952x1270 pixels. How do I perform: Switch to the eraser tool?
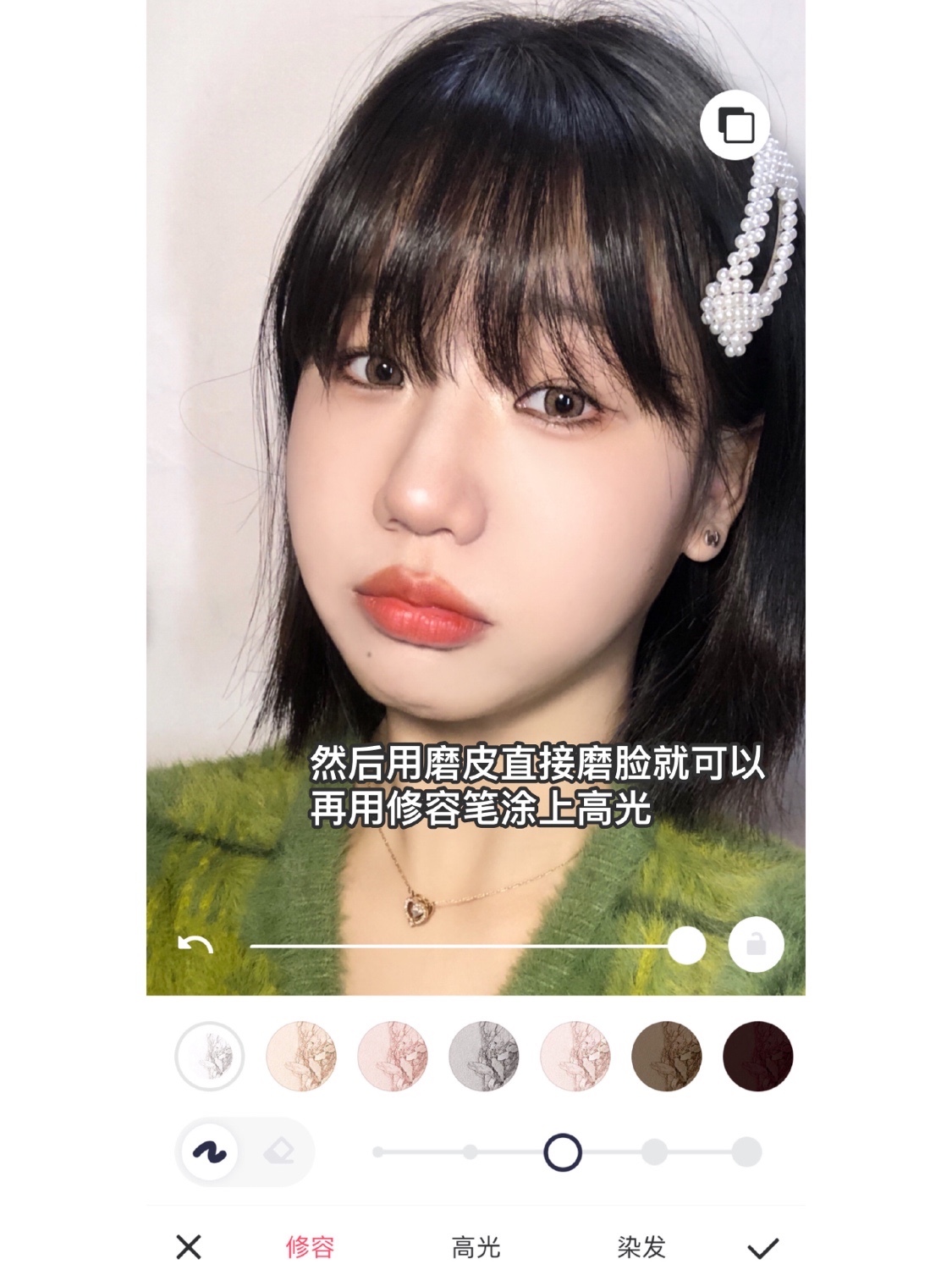(278, 1152)
